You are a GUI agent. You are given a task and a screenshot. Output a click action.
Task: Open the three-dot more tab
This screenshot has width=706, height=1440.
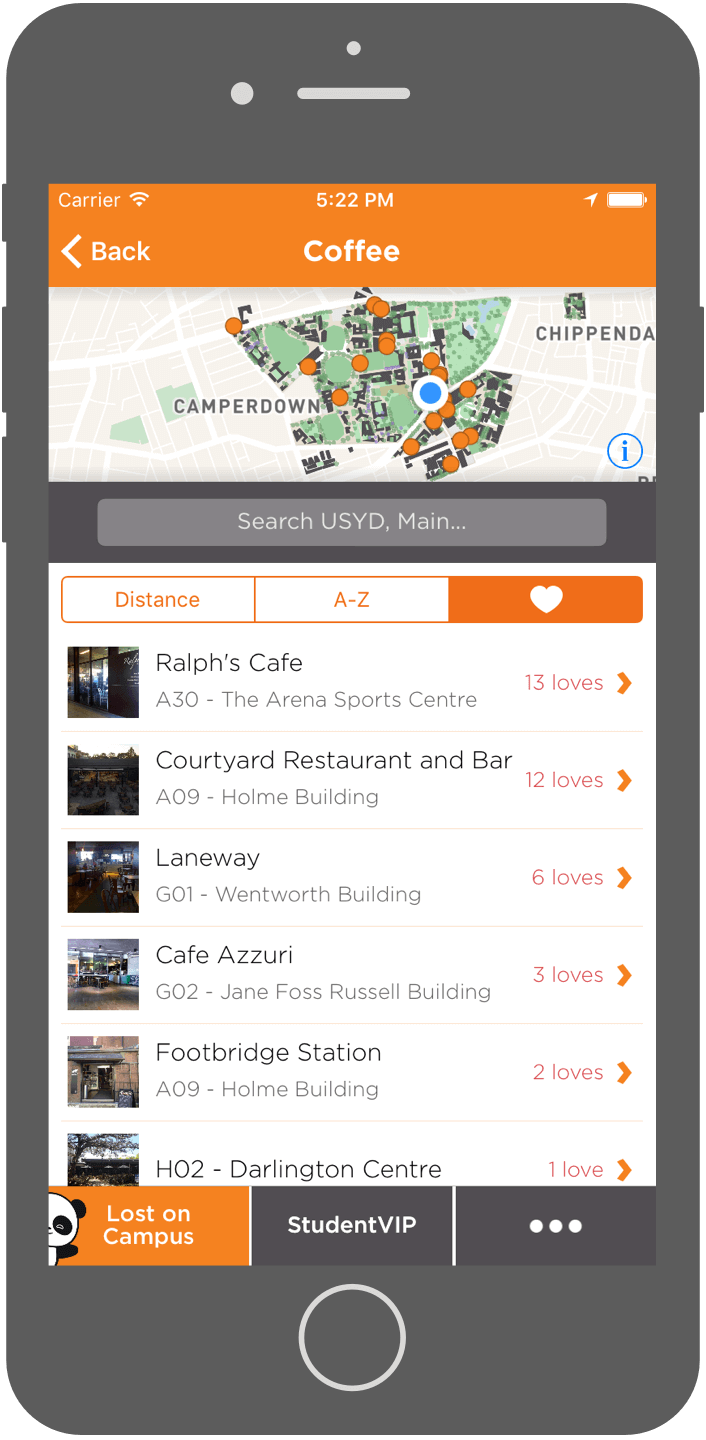pos(556,1226)
